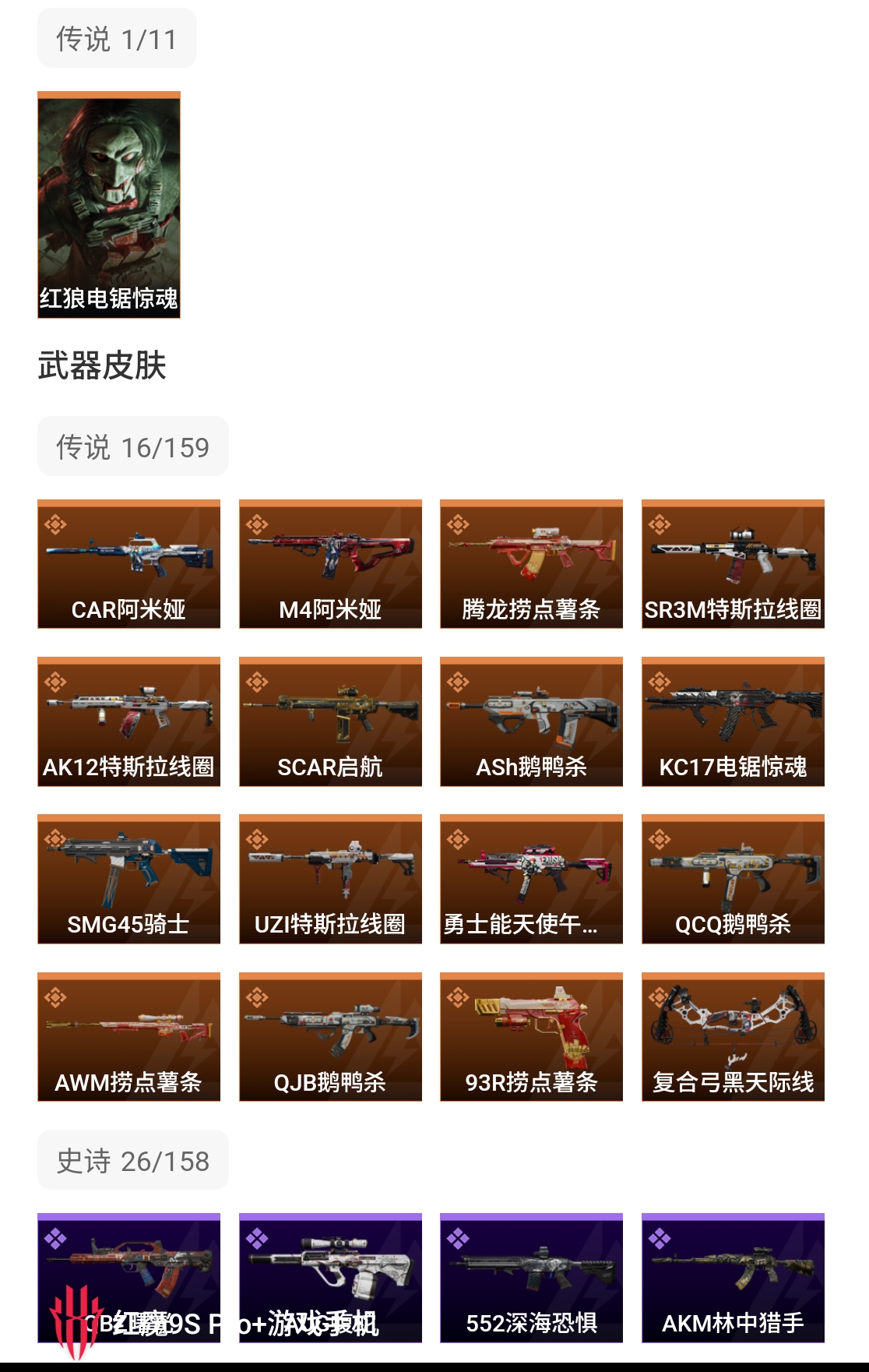The height and width of the screenshot is (1372, 869).
Task: View the 腾龙捞点薯条 skin
Action: click(531, 564)
